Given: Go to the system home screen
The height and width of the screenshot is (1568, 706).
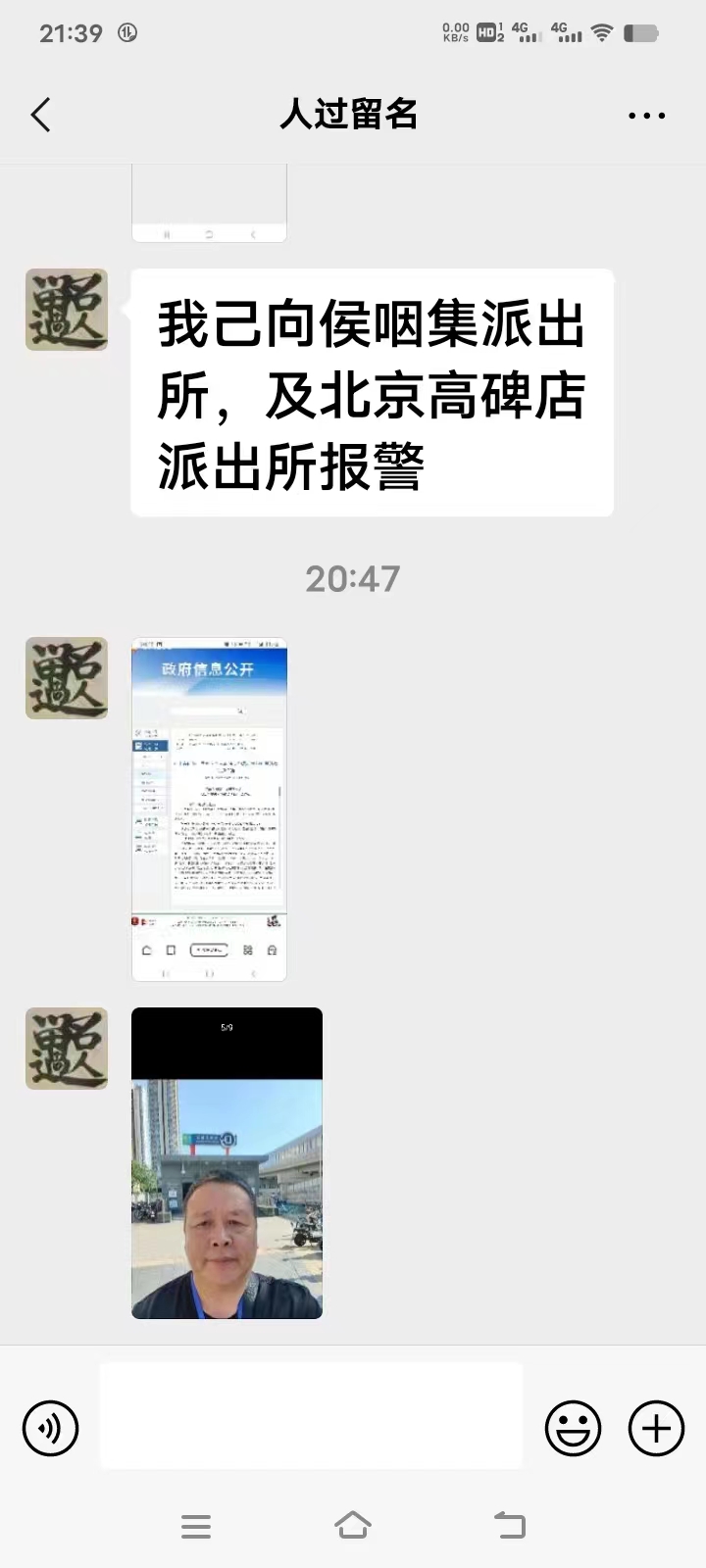Looking at the screenshot, I should (x=353, y=1525).
